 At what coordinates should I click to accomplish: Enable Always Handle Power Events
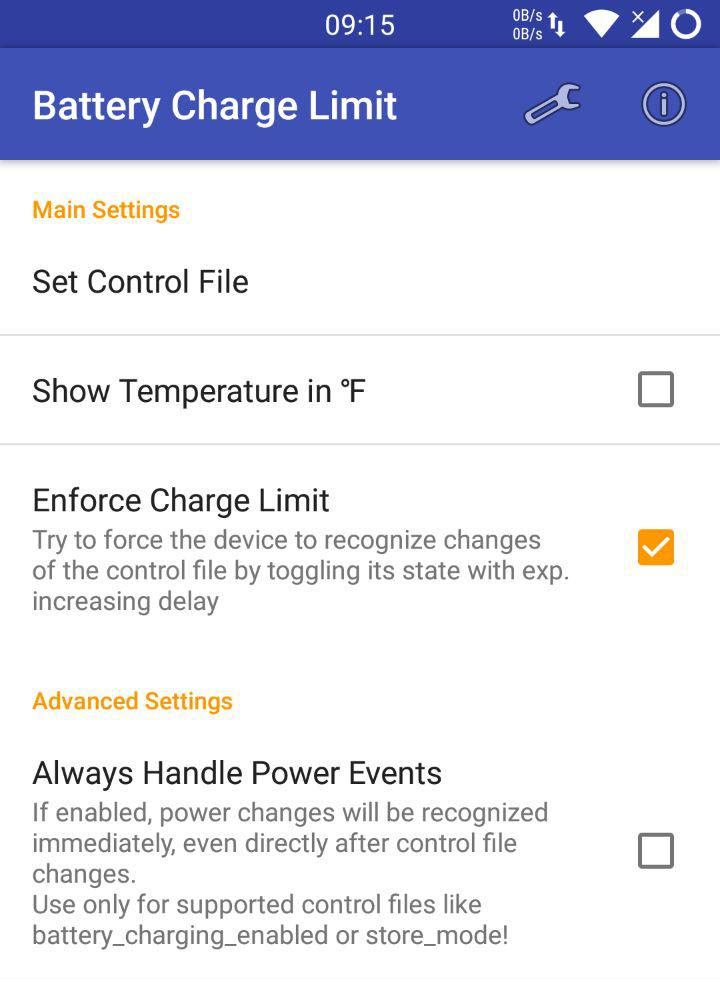(x=655, y=851)
